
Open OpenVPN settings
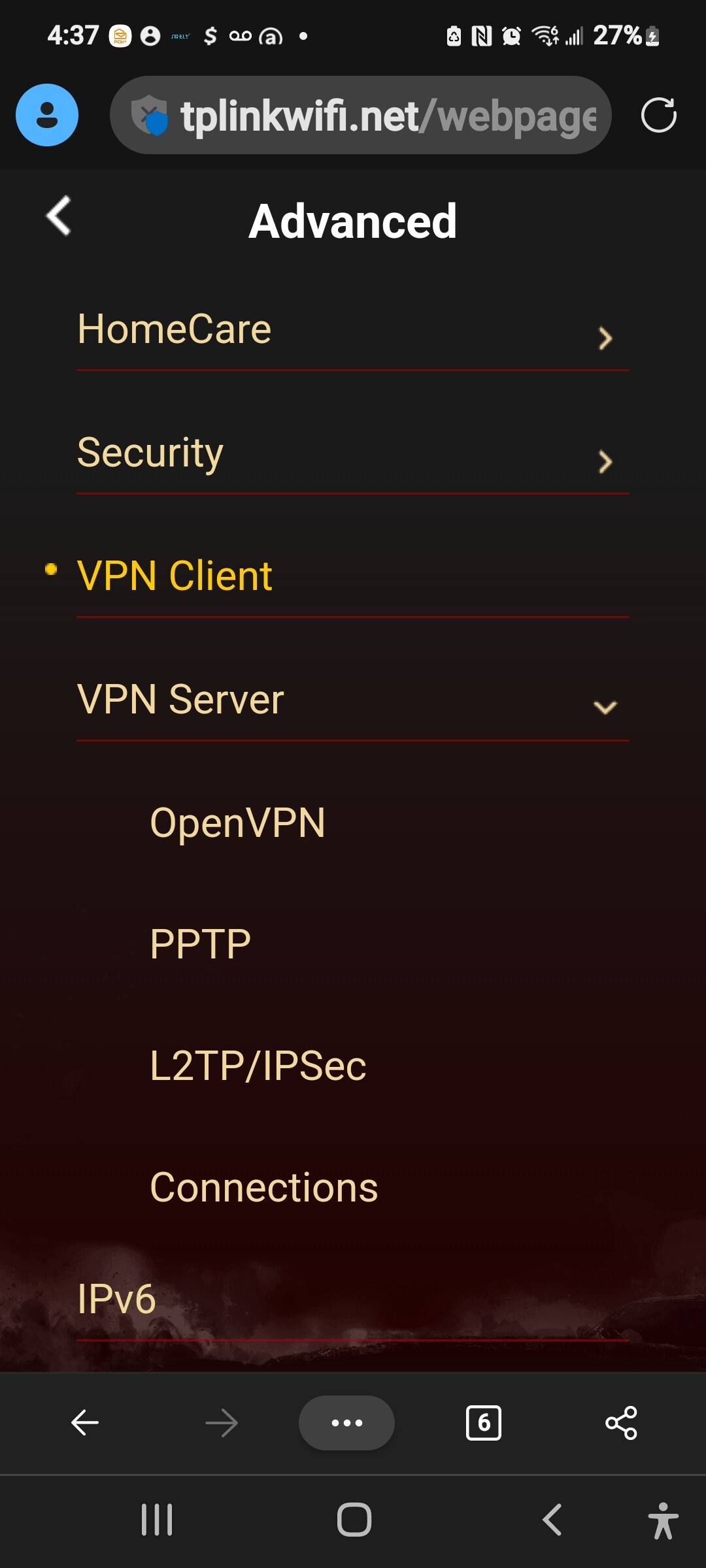point(237,822)
